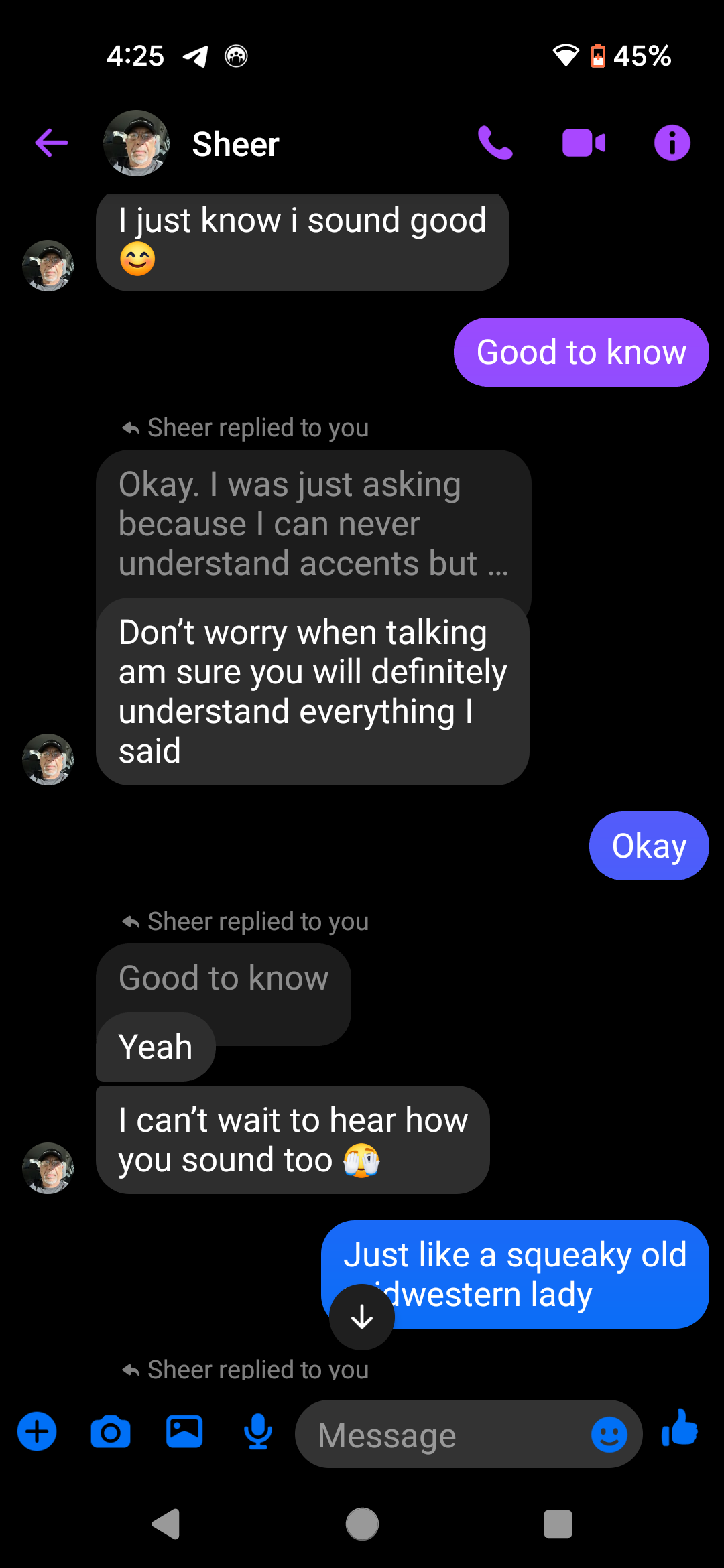Tap quoted reply 'Okay. I was just asking'
This screenshot has height=1568, width=724.
click(312, 523)
